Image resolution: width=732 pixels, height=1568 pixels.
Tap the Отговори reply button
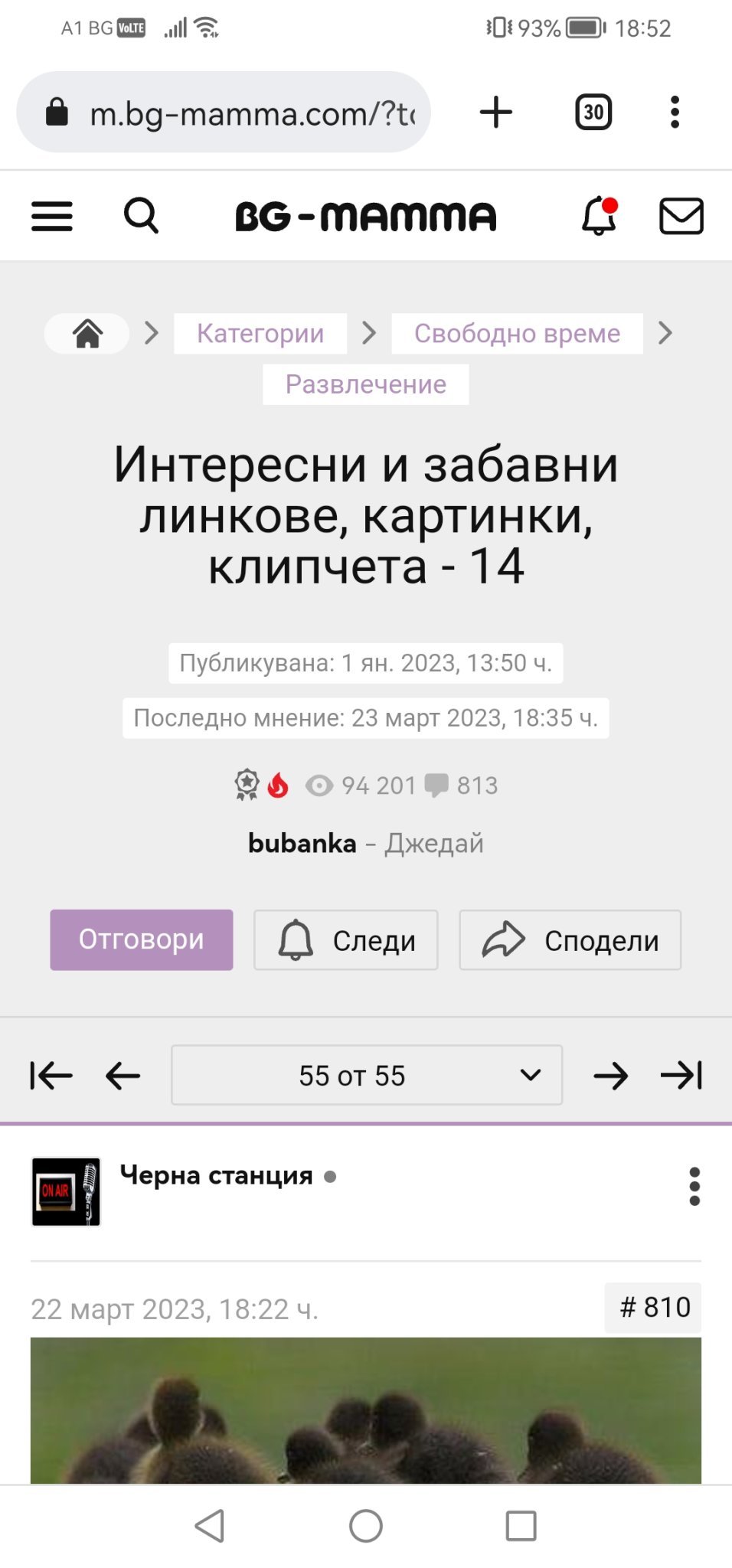click(x=142, y=939)
